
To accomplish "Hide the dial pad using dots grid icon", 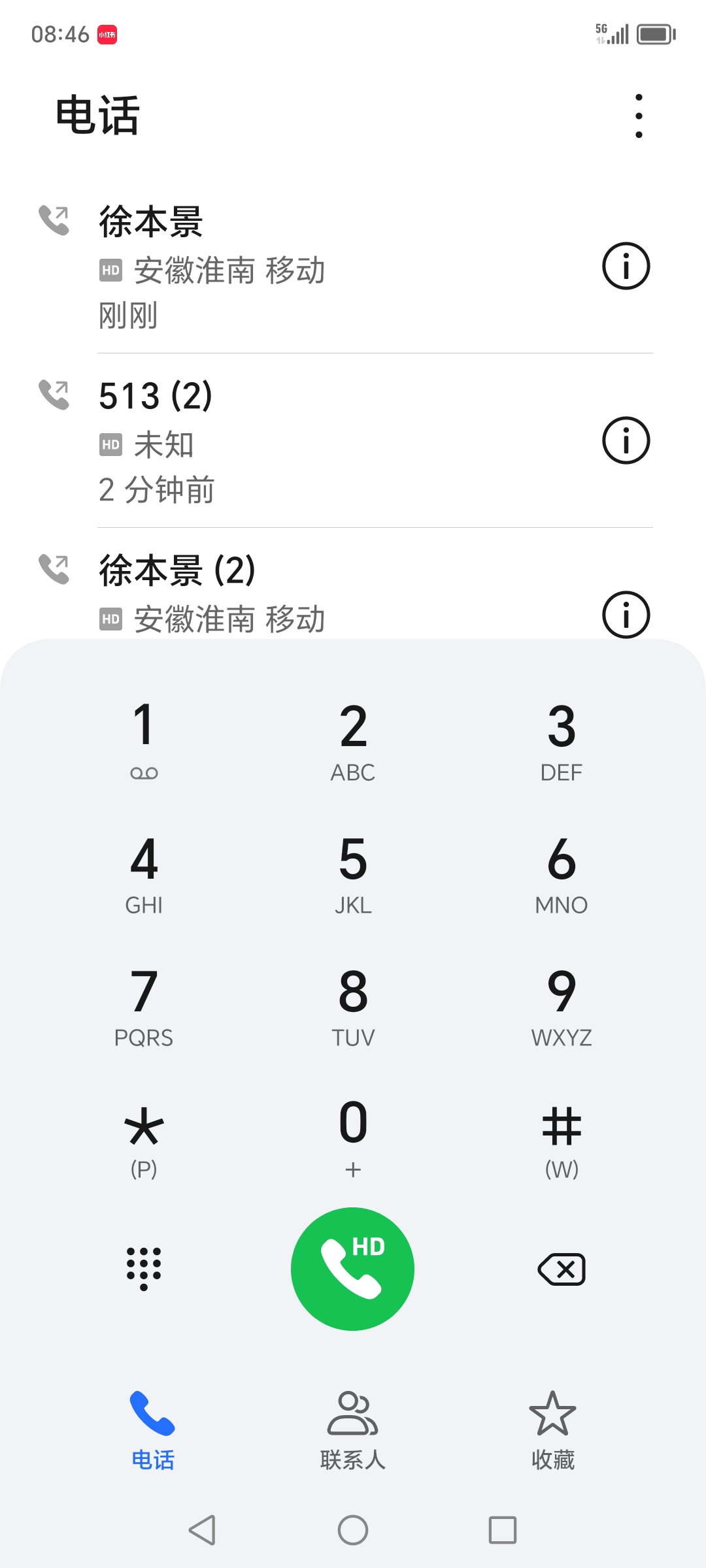I will click(144, 1267).
